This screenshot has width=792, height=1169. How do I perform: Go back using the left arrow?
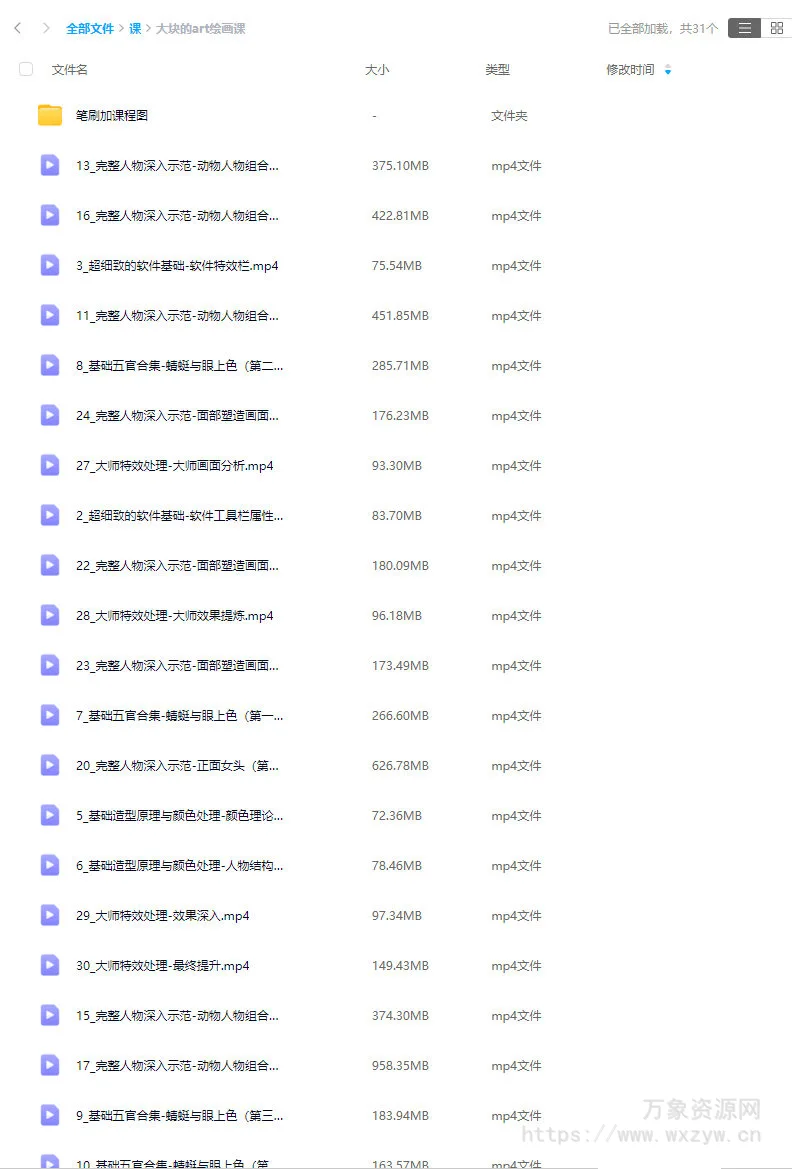click(17, 28)
